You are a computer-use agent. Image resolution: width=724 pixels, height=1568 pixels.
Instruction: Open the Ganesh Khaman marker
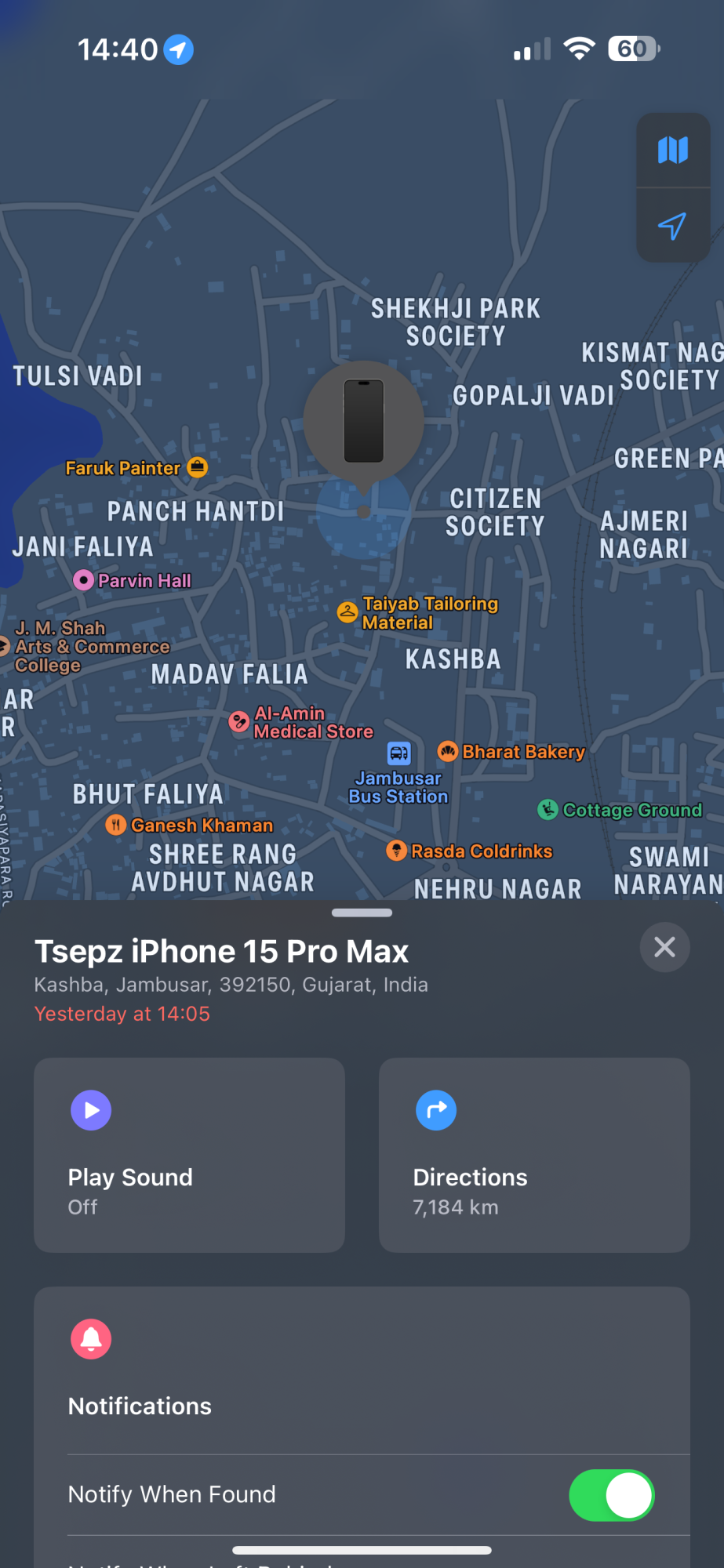pos(116,825)
